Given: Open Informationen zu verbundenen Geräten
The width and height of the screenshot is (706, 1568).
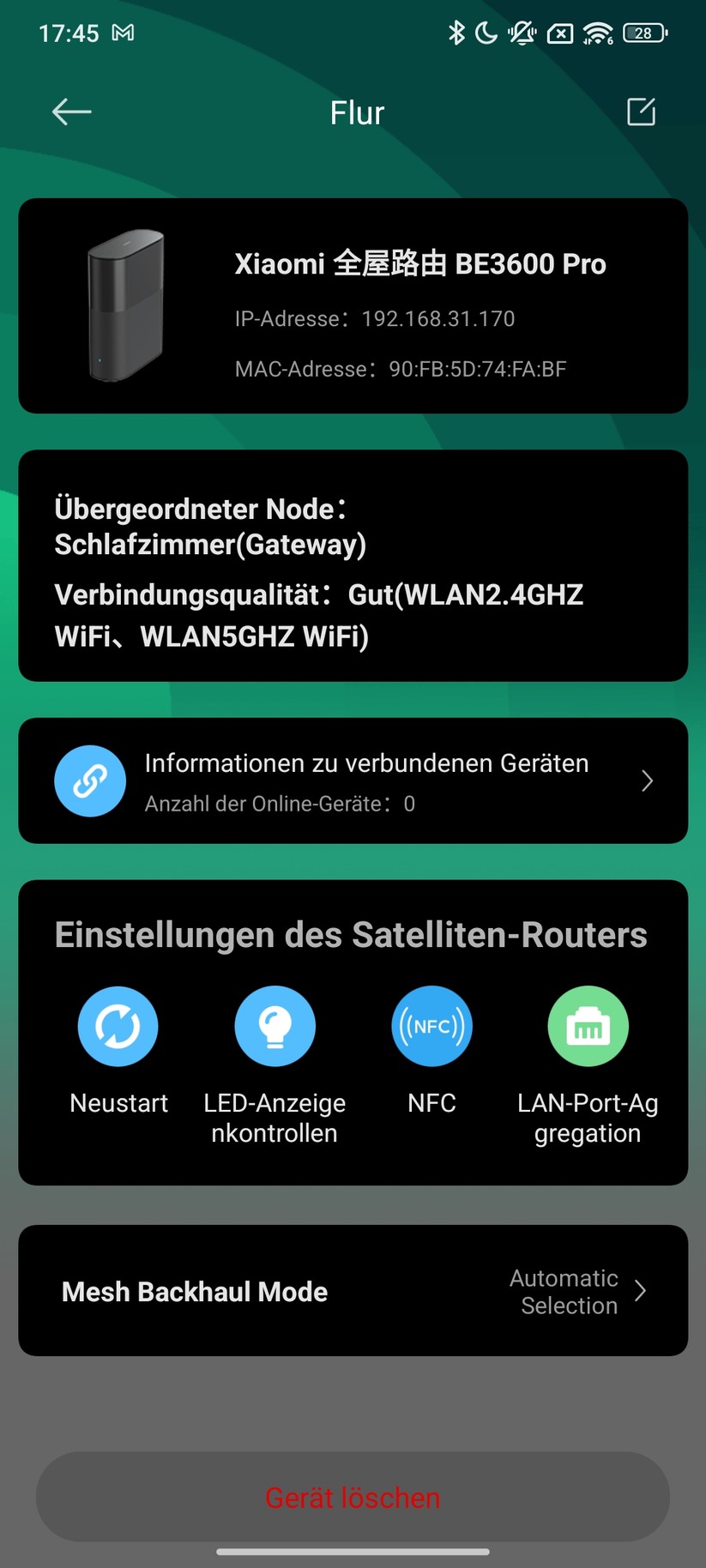Looking at the screenshot, I should click(x=353, y=781).
